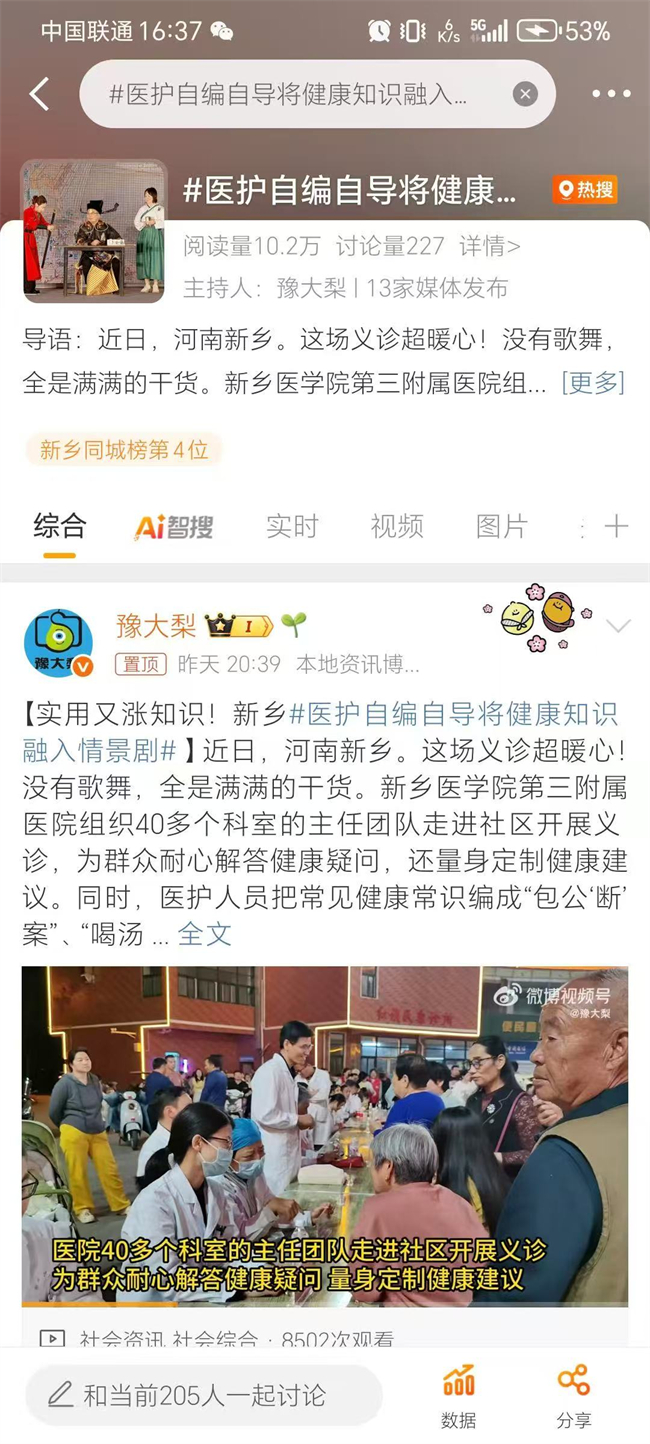Open the three-dot overflow menu
Screen dimensions: 650x1444
610,95
